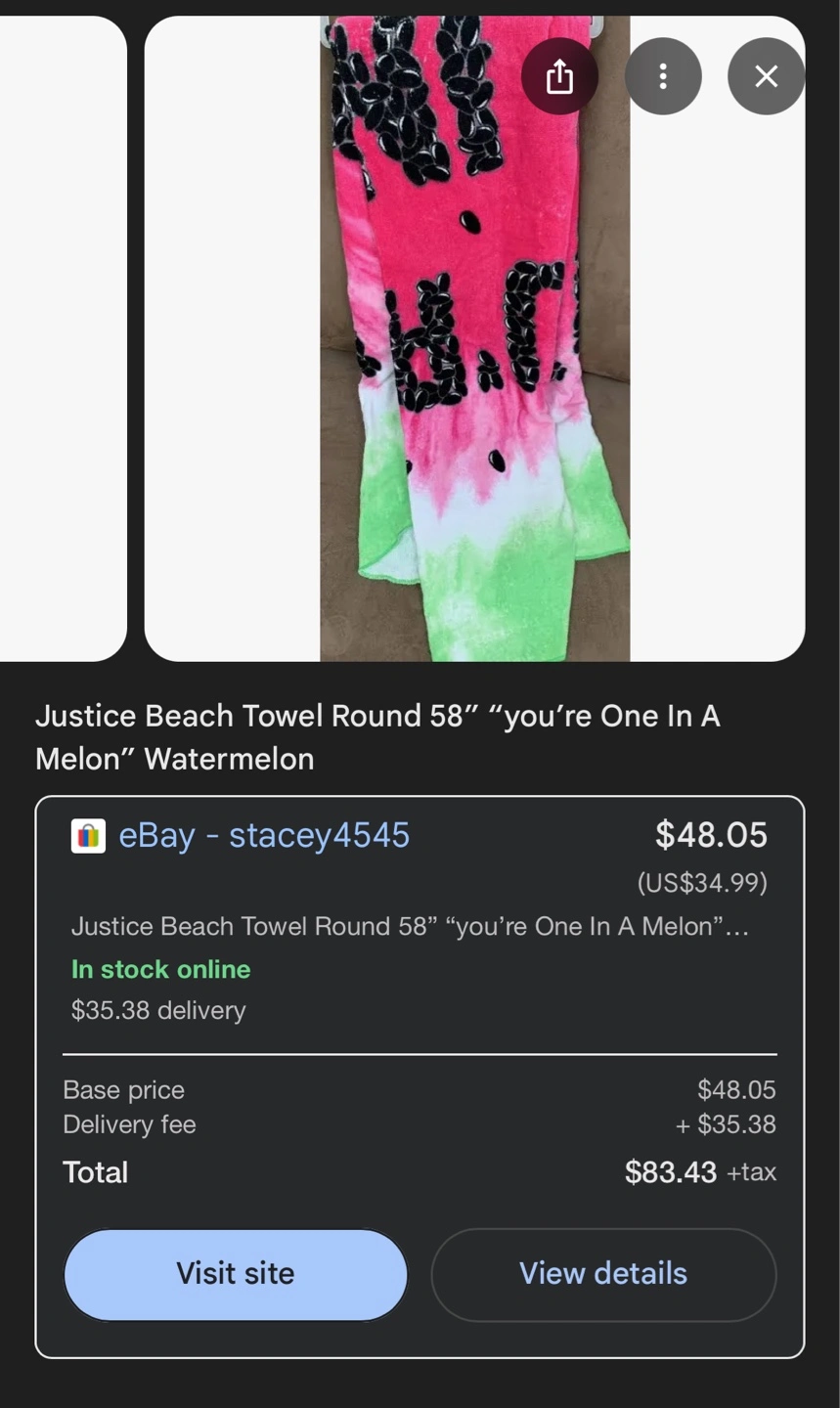This screenshot has width=840, height=1408.
Task: Open the eBay - stacey4545 seller link
Action: tap(264, 835)
